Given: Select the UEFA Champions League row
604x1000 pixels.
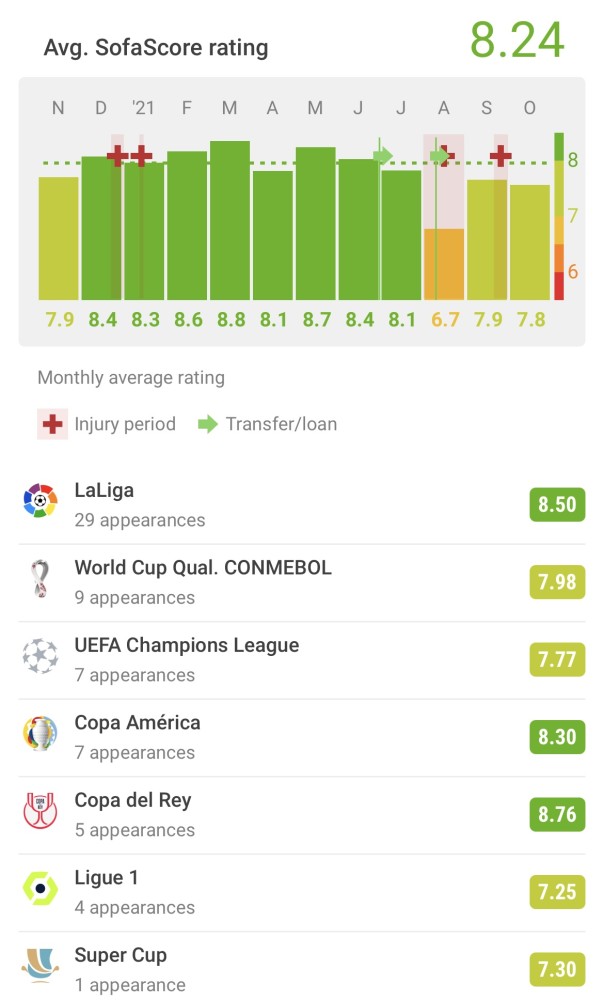Looking at the screenshot, I should (x=302, y=660).
